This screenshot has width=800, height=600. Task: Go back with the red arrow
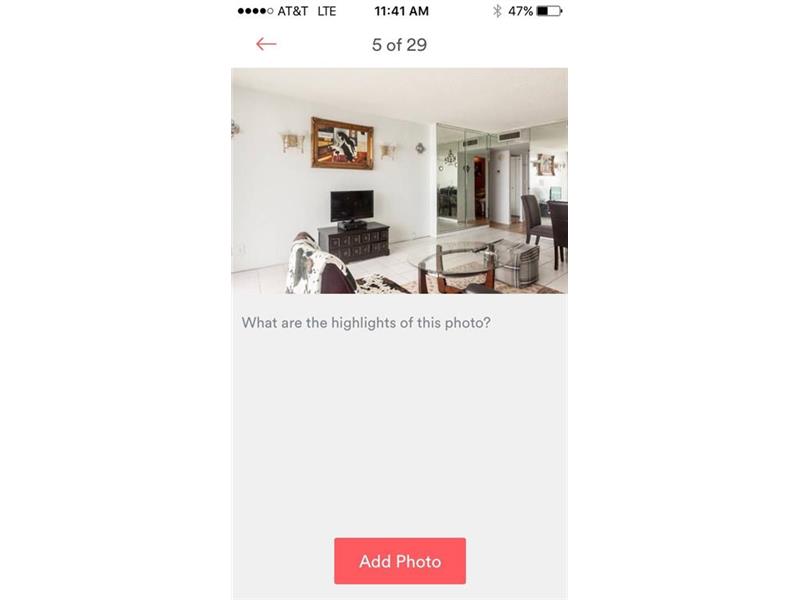click(266, 44)
